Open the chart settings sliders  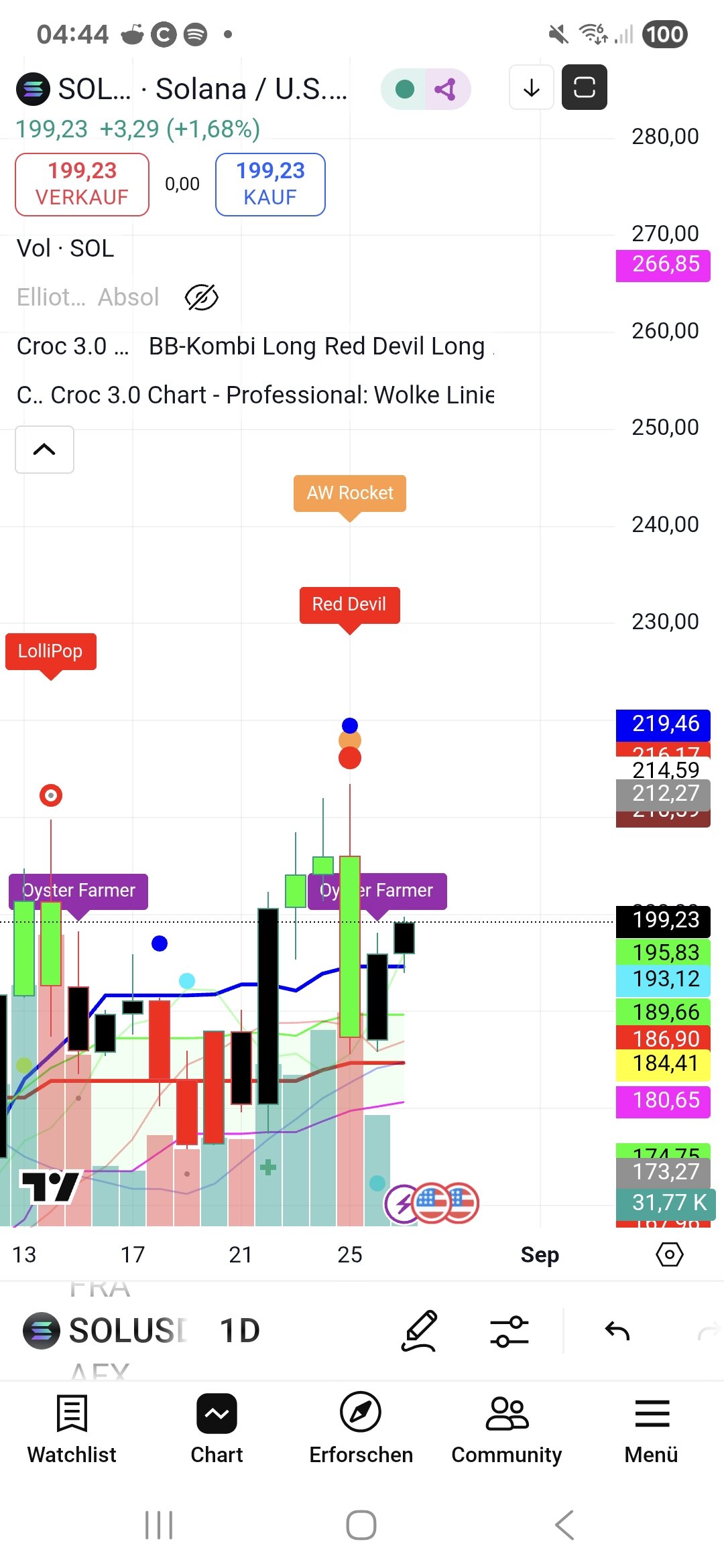509,1330
